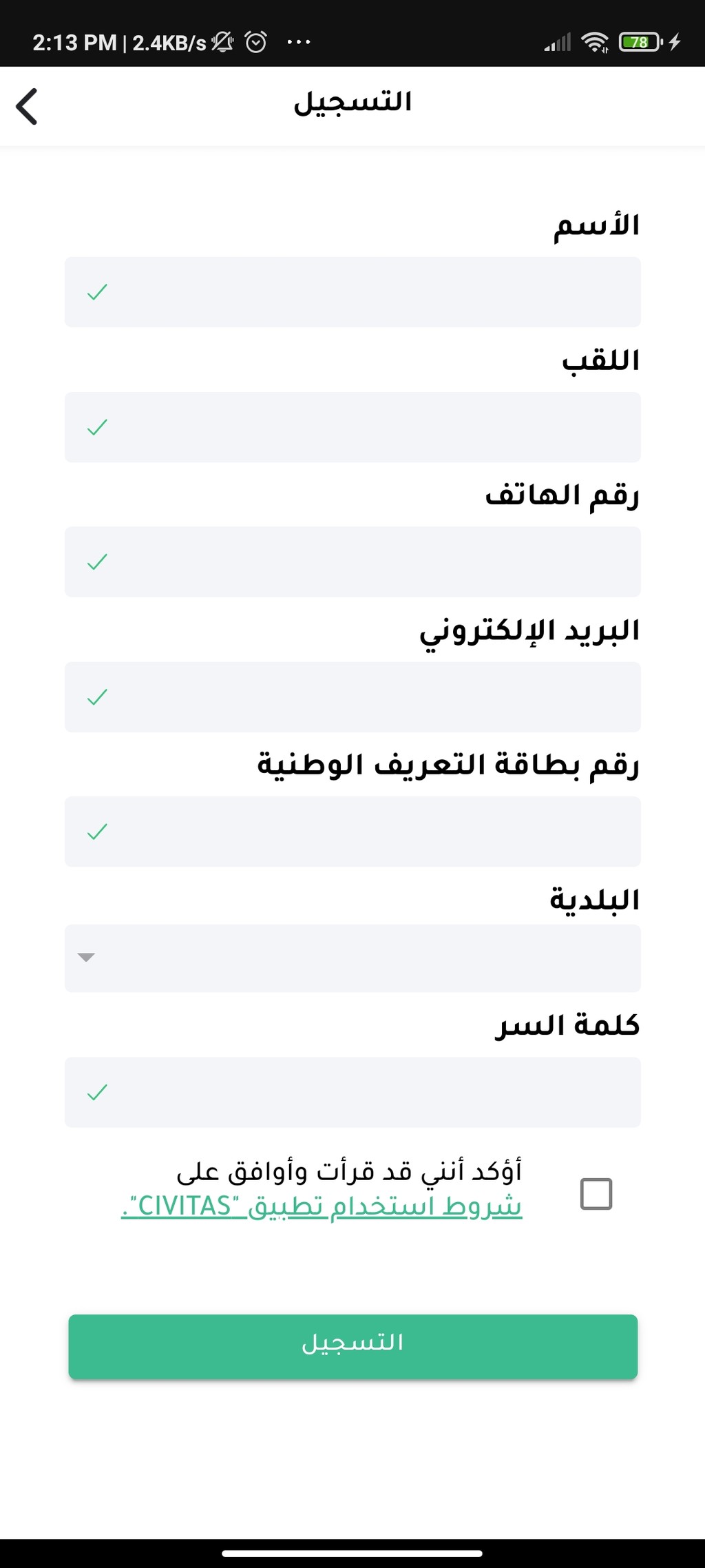Select the رقم الهاتف phone number field

[352, 561]
